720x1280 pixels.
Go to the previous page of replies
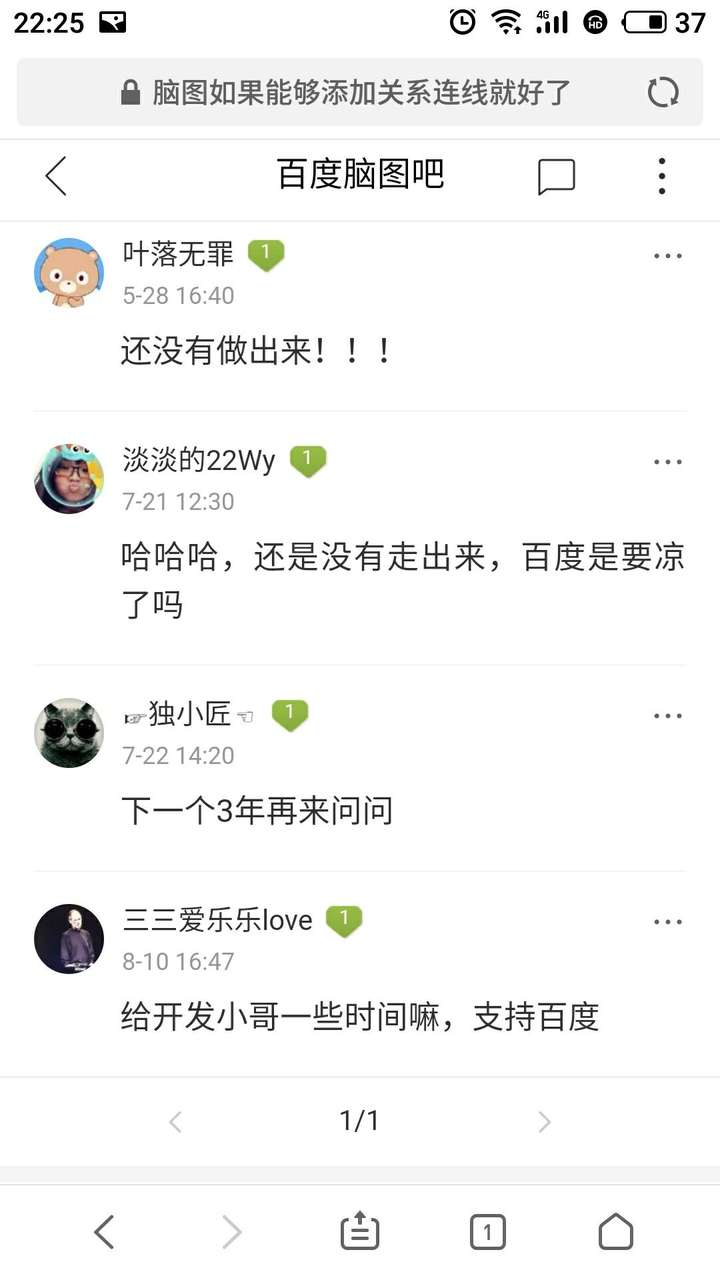(x=175, y=1122)
